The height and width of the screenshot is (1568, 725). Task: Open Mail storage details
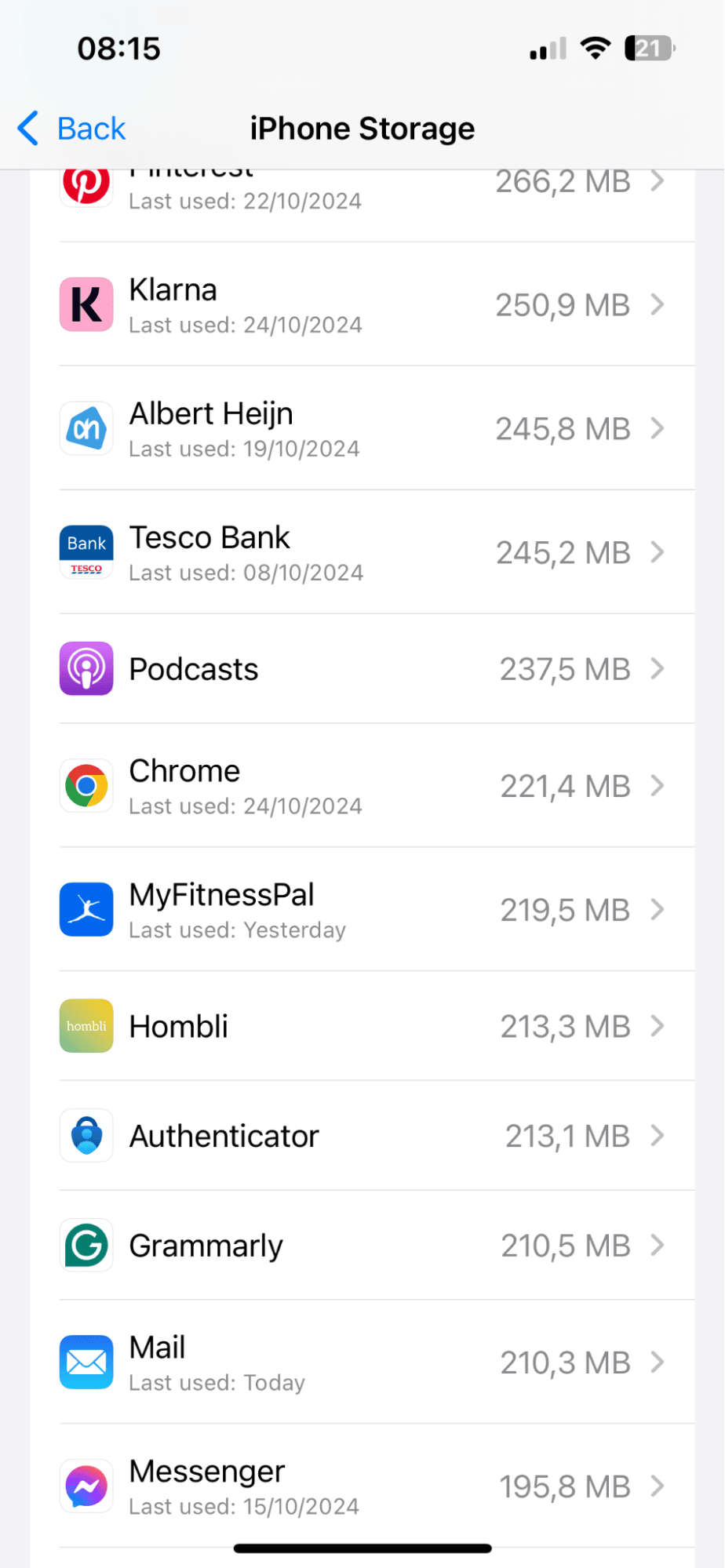[x=361, y=1362]
